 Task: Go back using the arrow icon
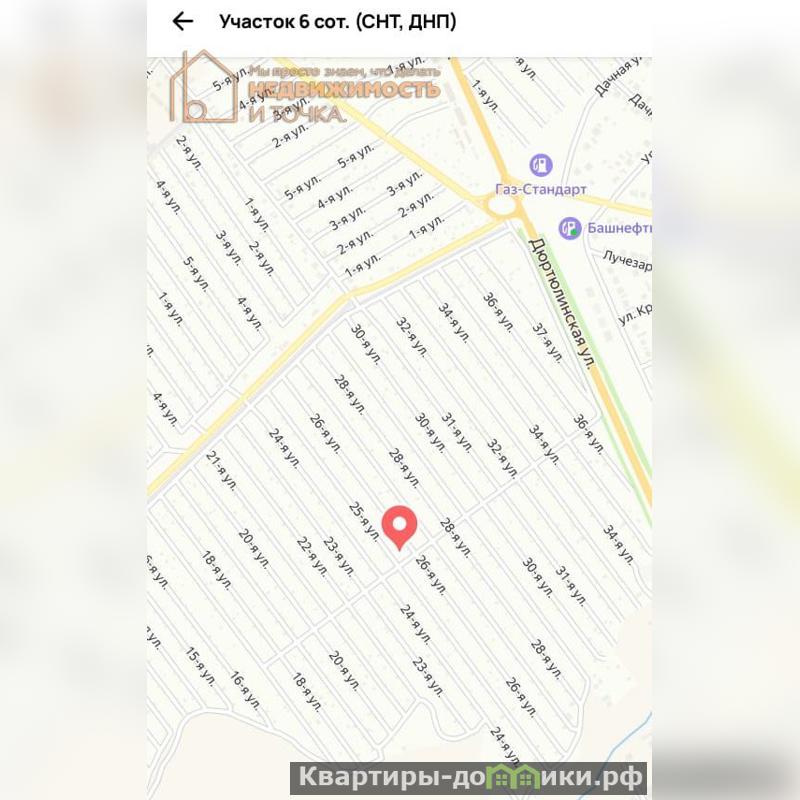[x=181, y=21]
